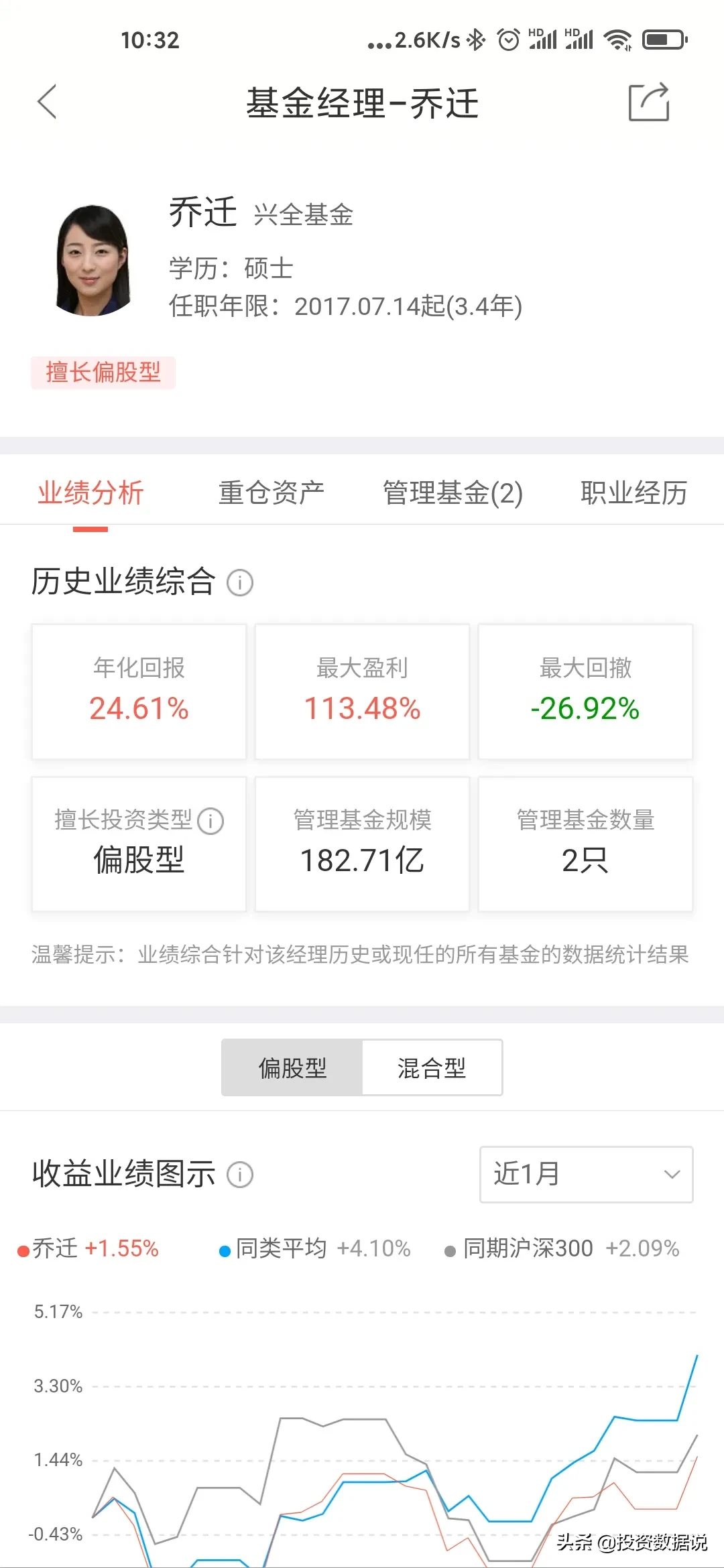
Task: Expand the 近1月 period dropdown
Action: (x=587, y=1174)
